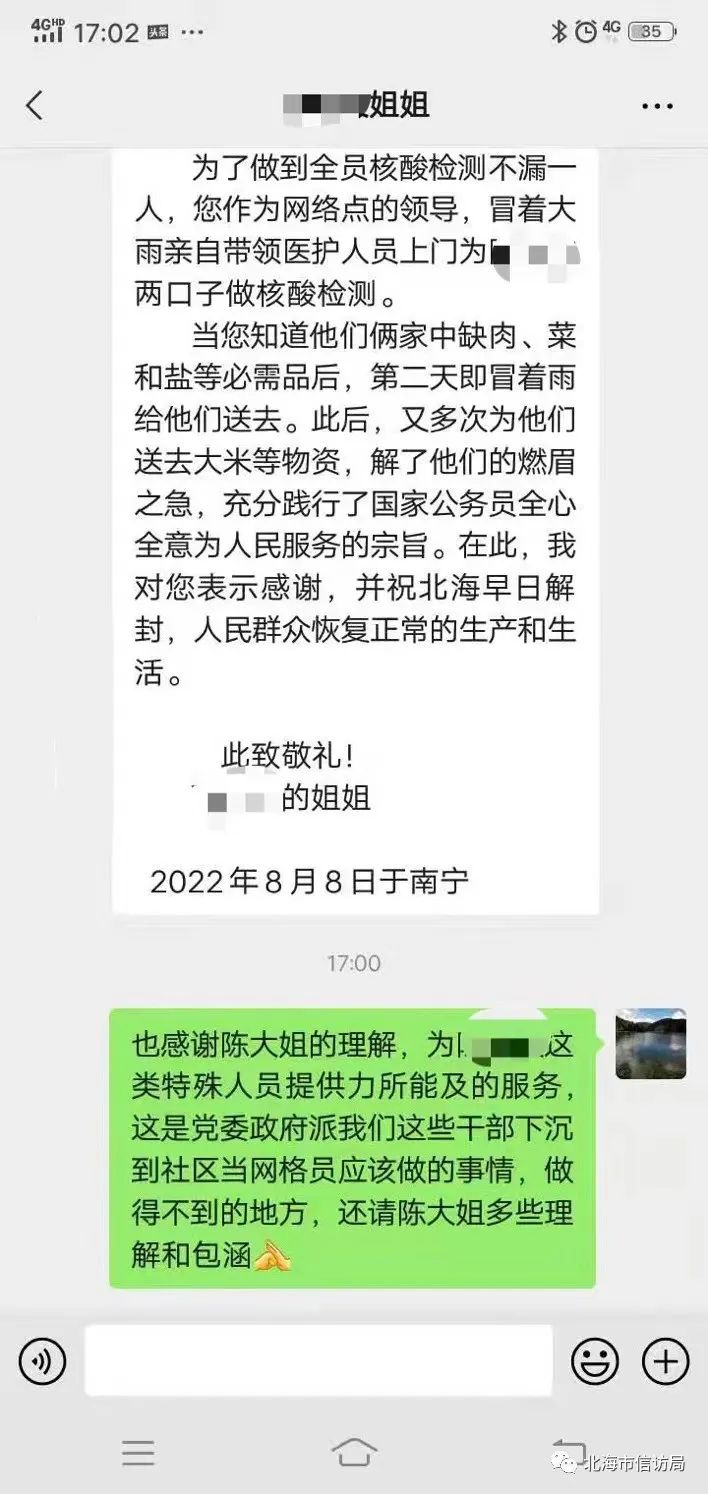708x1494 pixels.
Task: Open the plus attachment menu
Action: 665,1361
